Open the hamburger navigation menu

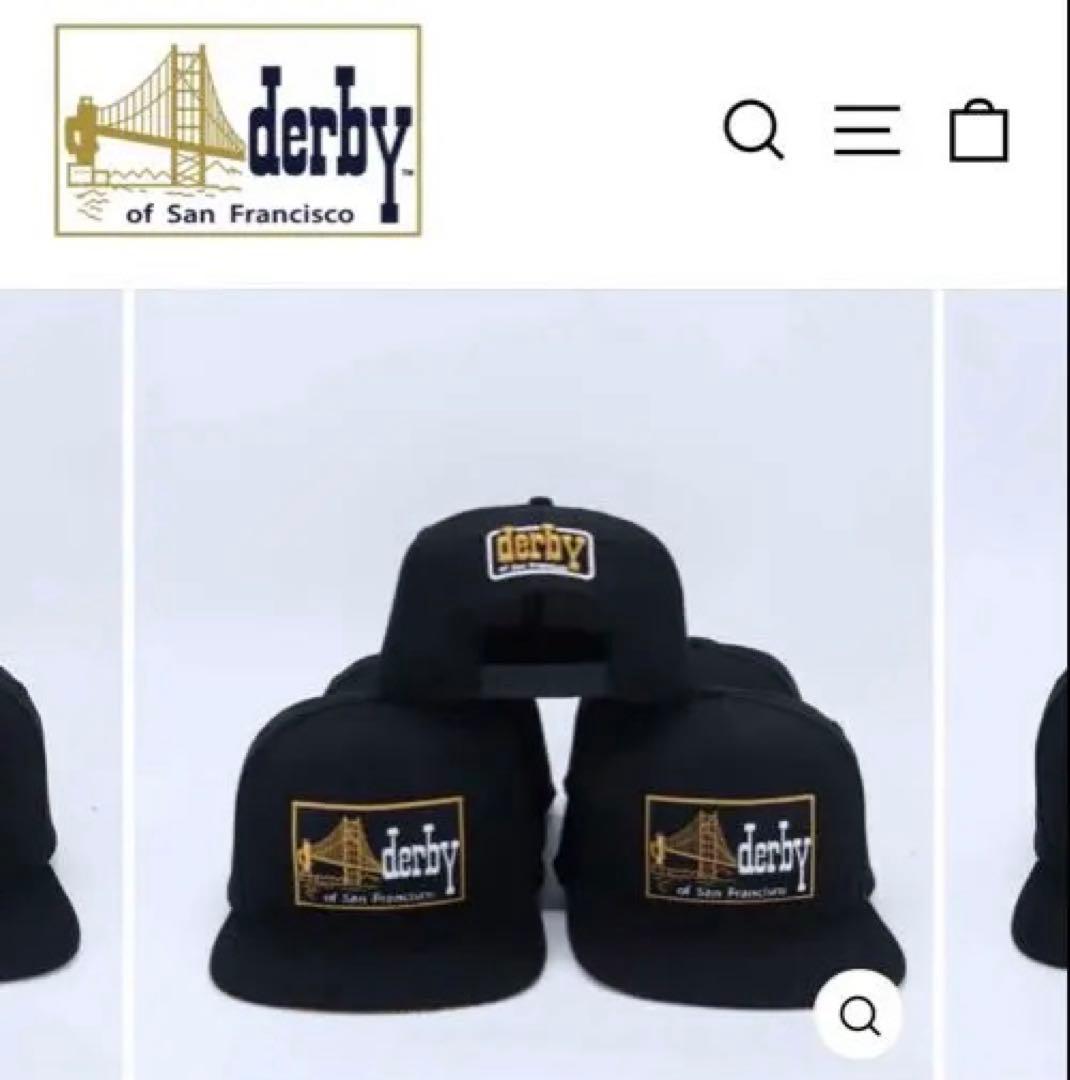click(x=866, y=131)
